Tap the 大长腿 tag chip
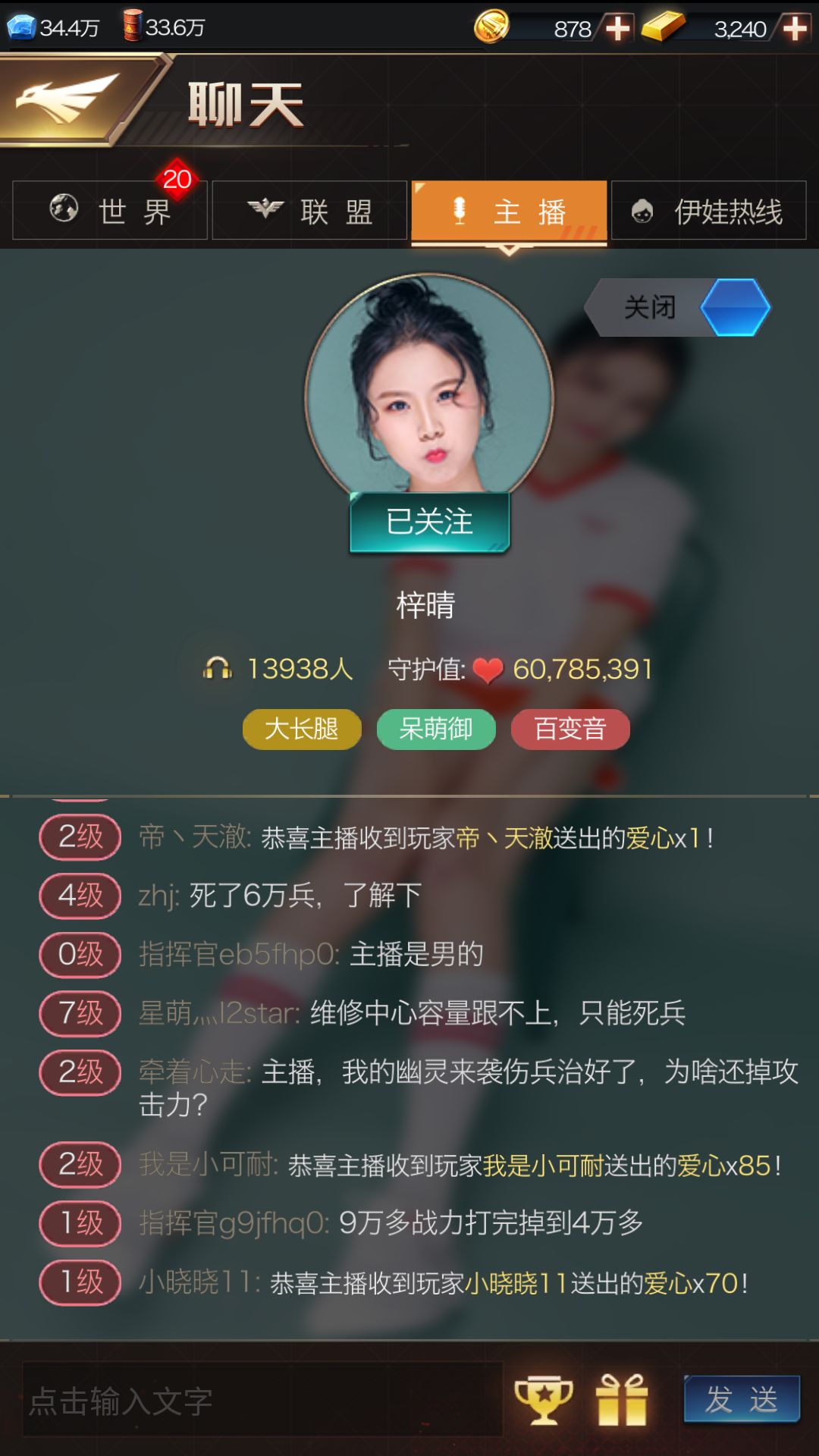819x1456 pixels. pos(302,730)
